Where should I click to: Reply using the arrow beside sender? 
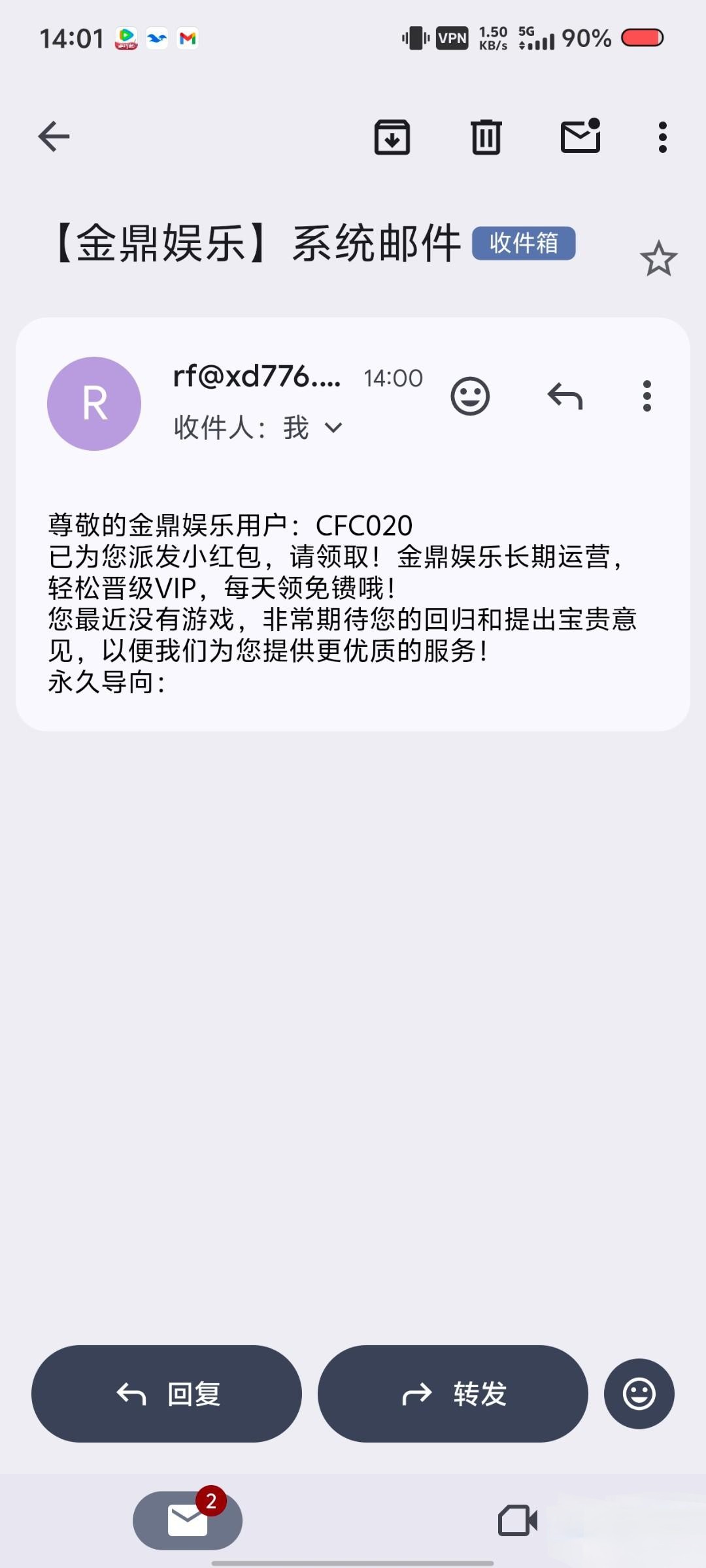pos(565,396)
